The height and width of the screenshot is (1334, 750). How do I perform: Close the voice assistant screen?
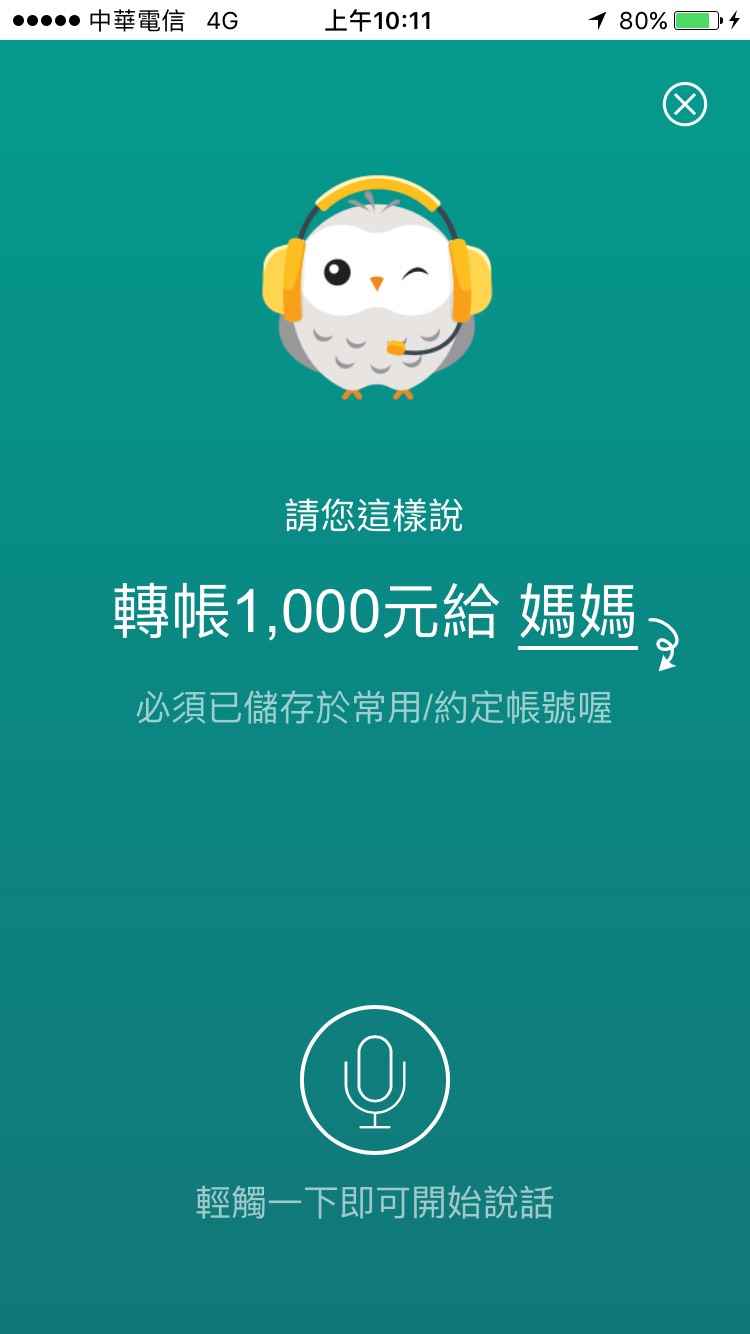pos(685,104)
